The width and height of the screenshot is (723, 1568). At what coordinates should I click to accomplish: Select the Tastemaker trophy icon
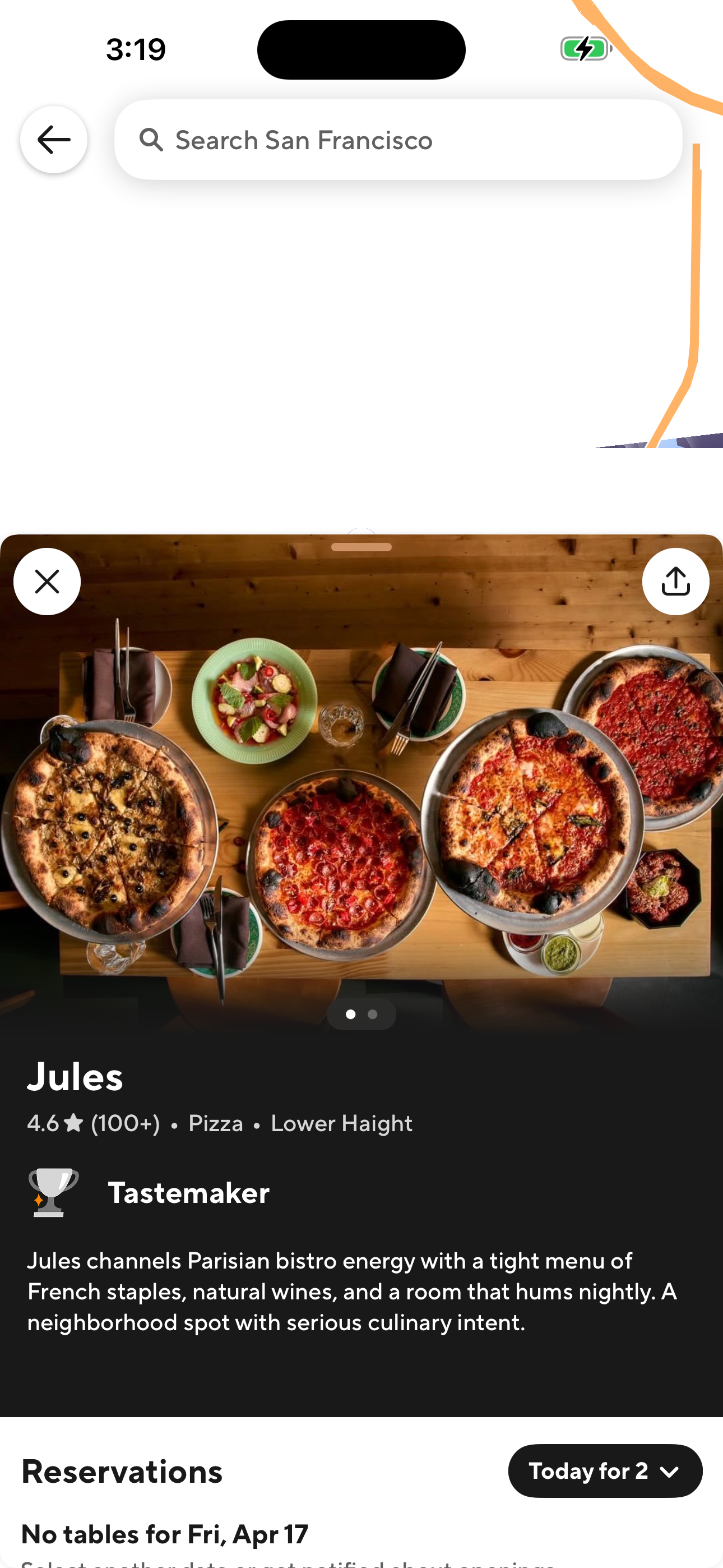[52, 1192]
